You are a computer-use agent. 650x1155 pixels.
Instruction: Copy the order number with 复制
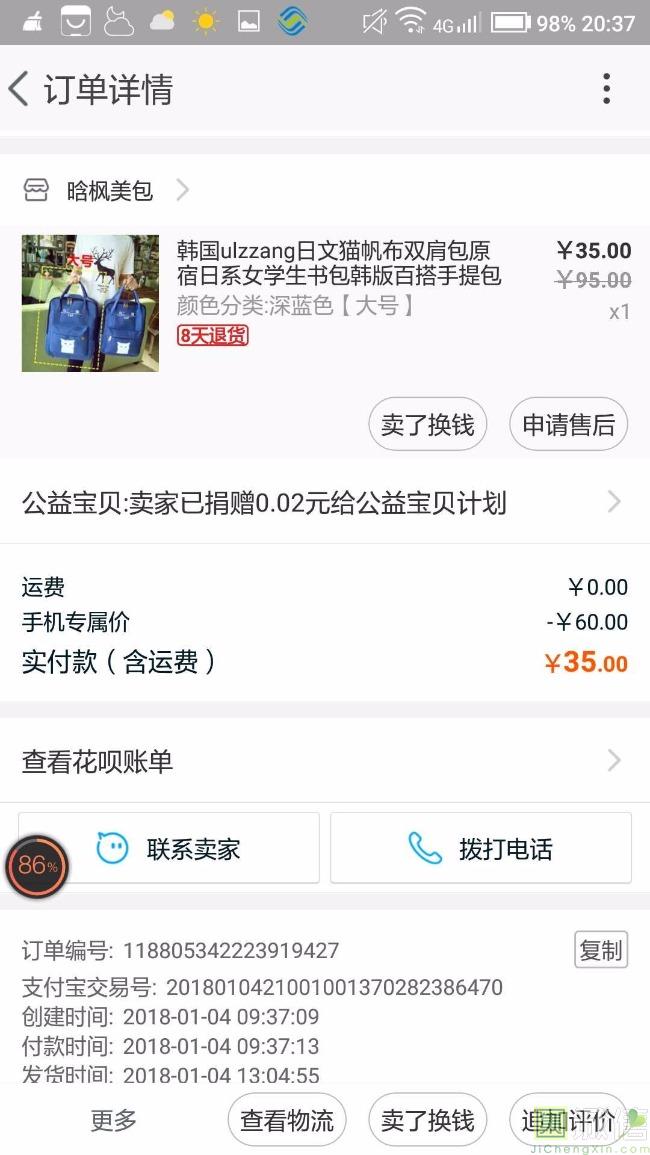pos(600,950)
